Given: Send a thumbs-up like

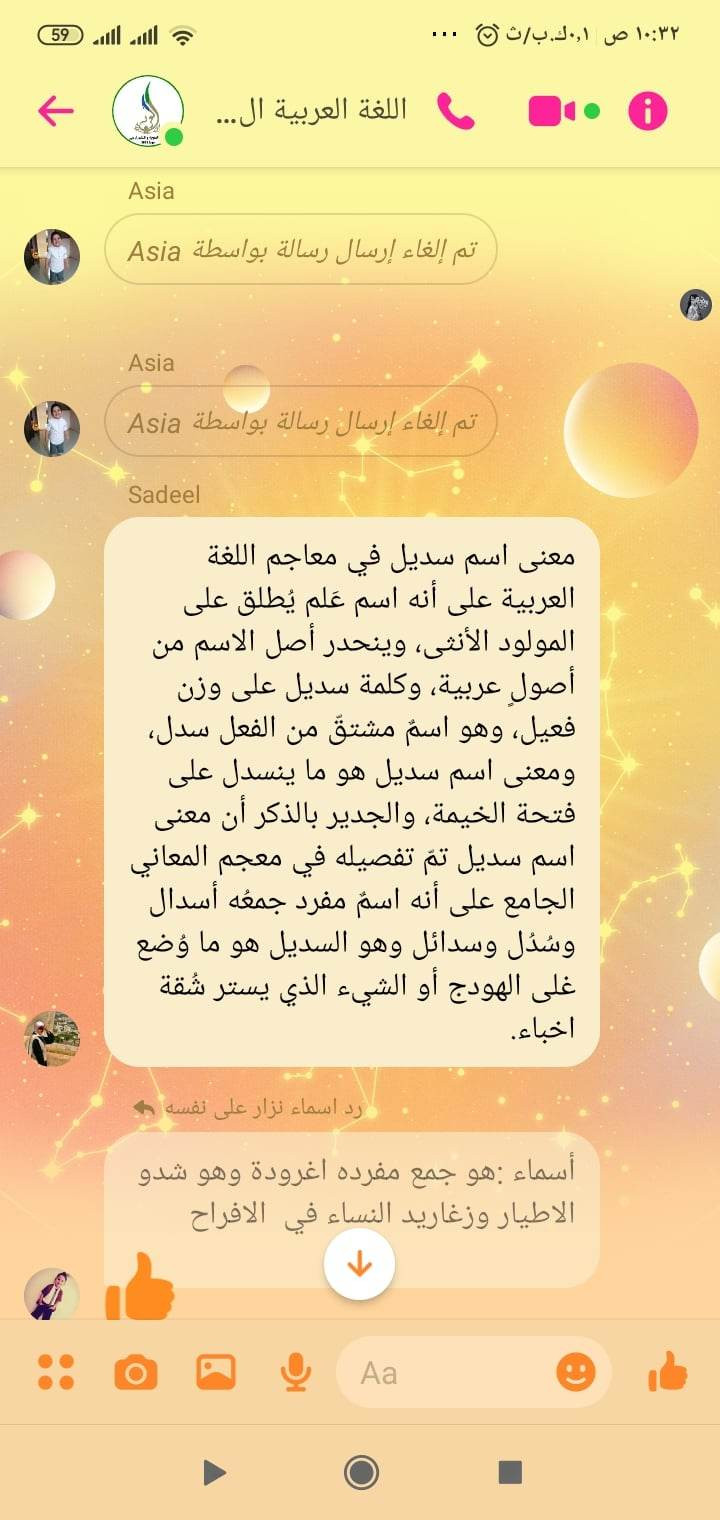Looking at the screenshot, I should click(667, 1372).
